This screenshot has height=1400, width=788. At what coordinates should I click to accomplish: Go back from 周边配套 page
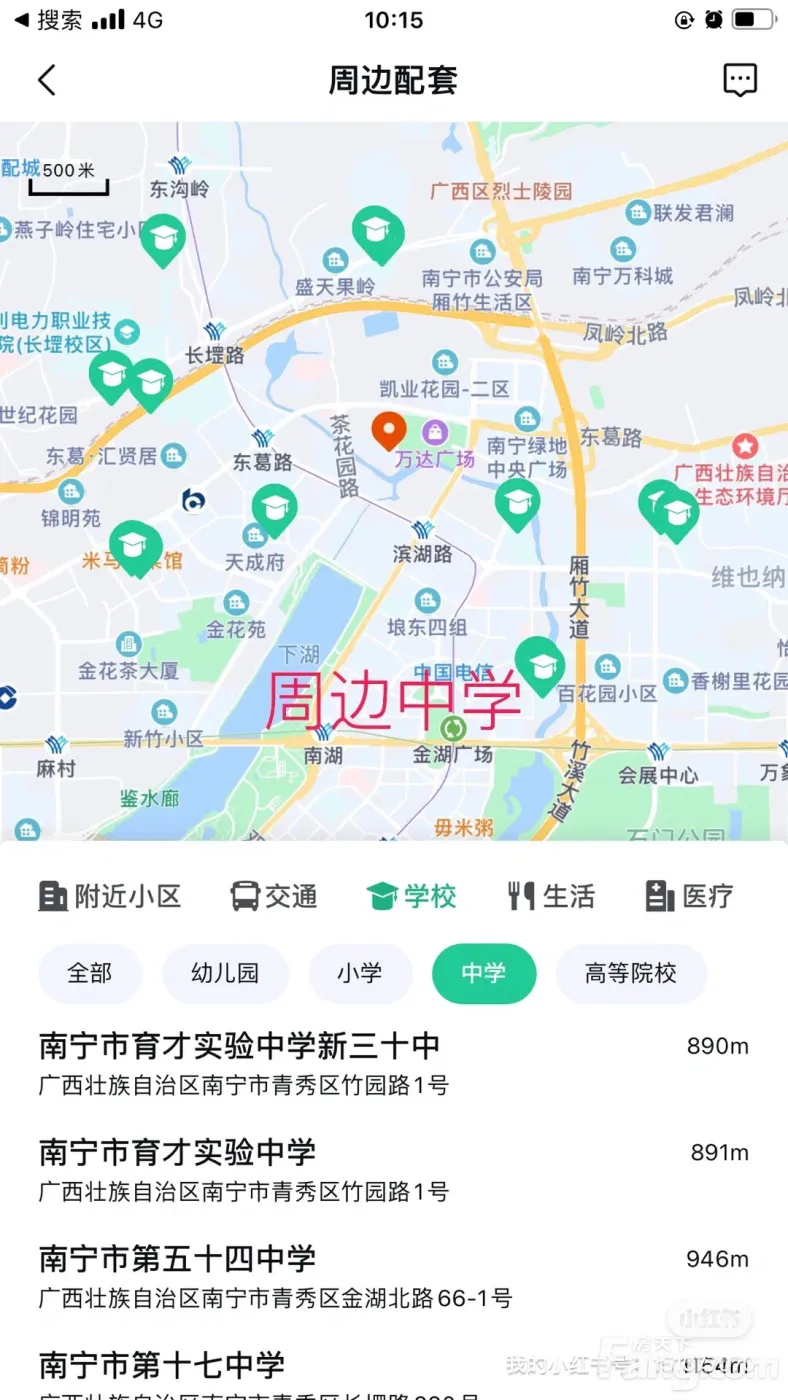(47, 80)
